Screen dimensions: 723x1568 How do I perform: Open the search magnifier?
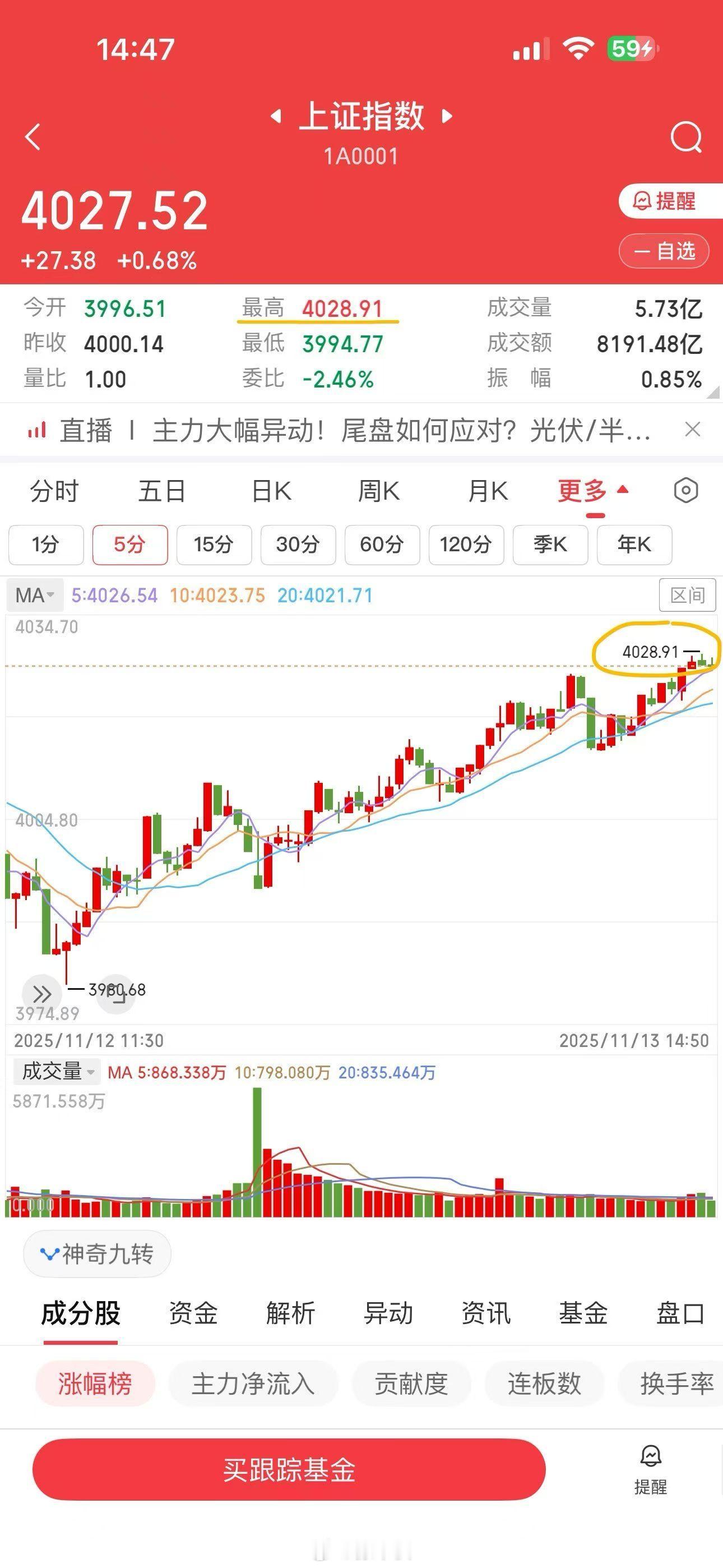click(685, 138)
